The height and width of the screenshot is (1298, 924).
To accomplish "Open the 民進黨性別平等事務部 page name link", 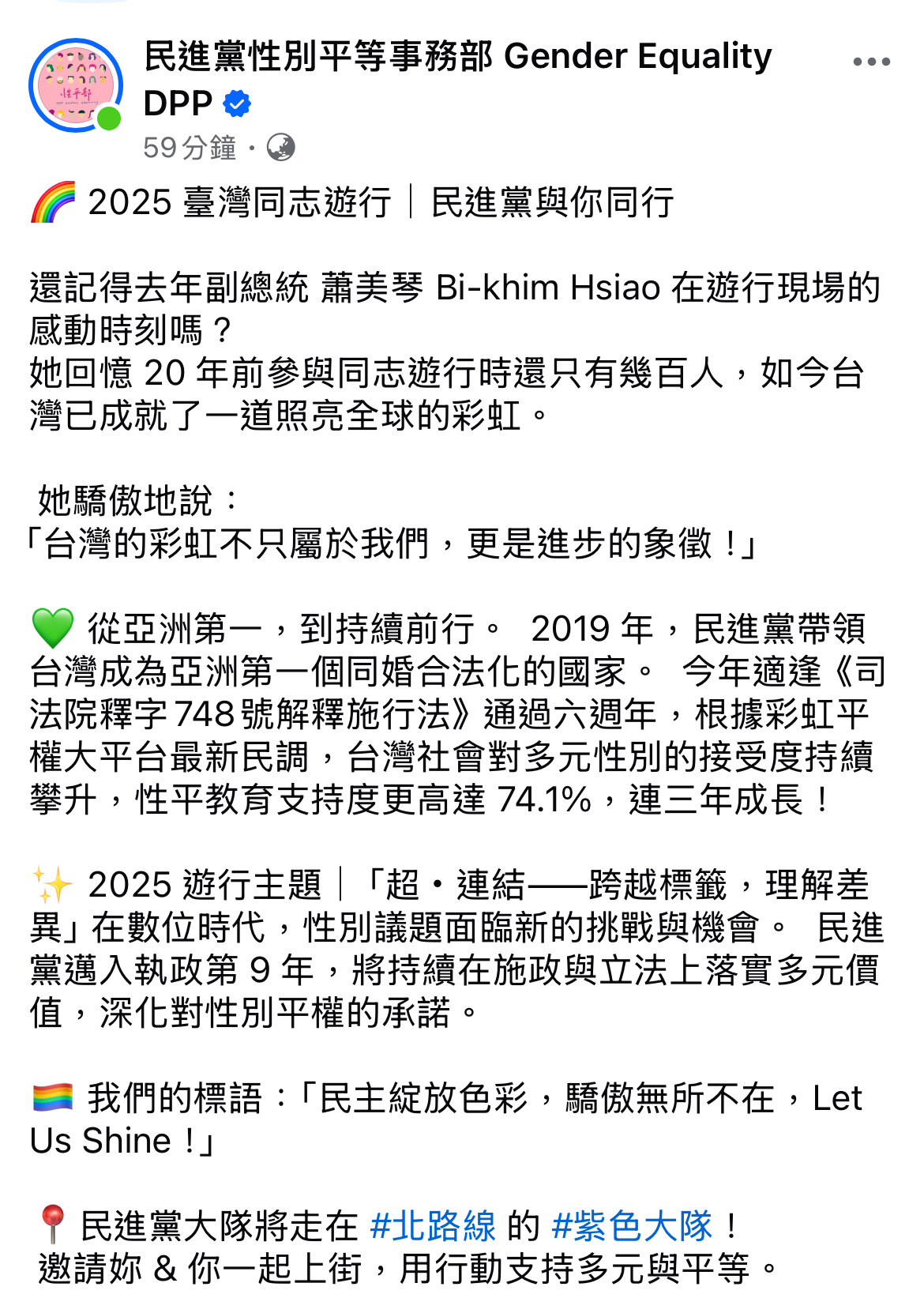I will tap(456, 57).
